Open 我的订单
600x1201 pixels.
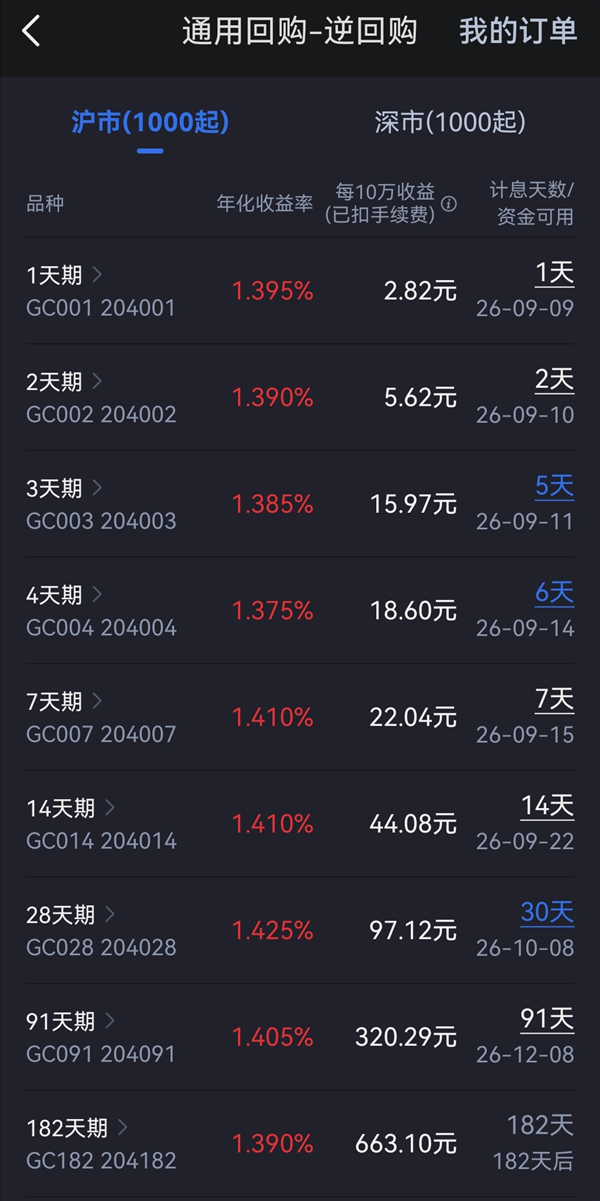(518, 31)
